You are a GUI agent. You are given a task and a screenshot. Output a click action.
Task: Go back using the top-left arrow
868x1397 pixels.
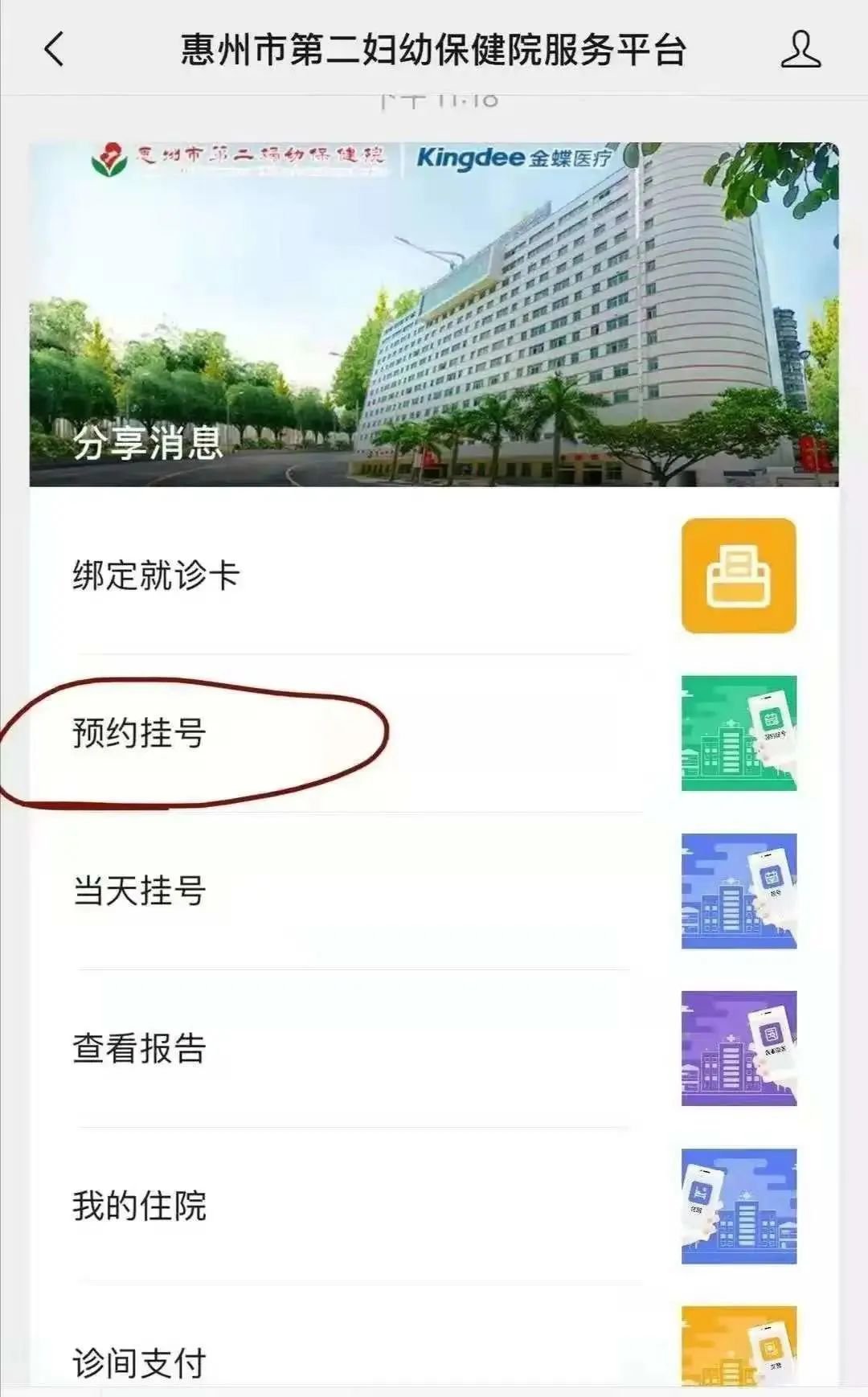(54, 49)
